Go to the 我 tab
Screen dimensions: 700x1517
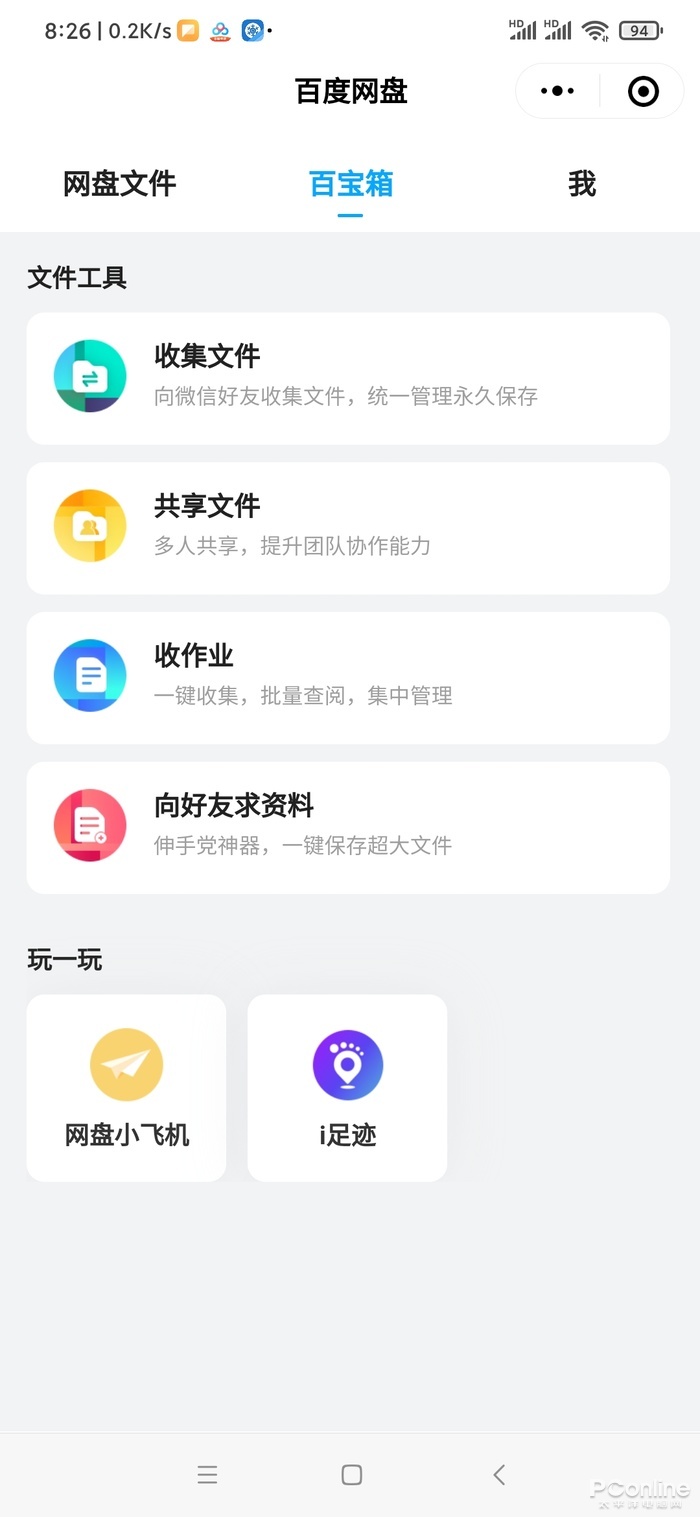point(582,184)
